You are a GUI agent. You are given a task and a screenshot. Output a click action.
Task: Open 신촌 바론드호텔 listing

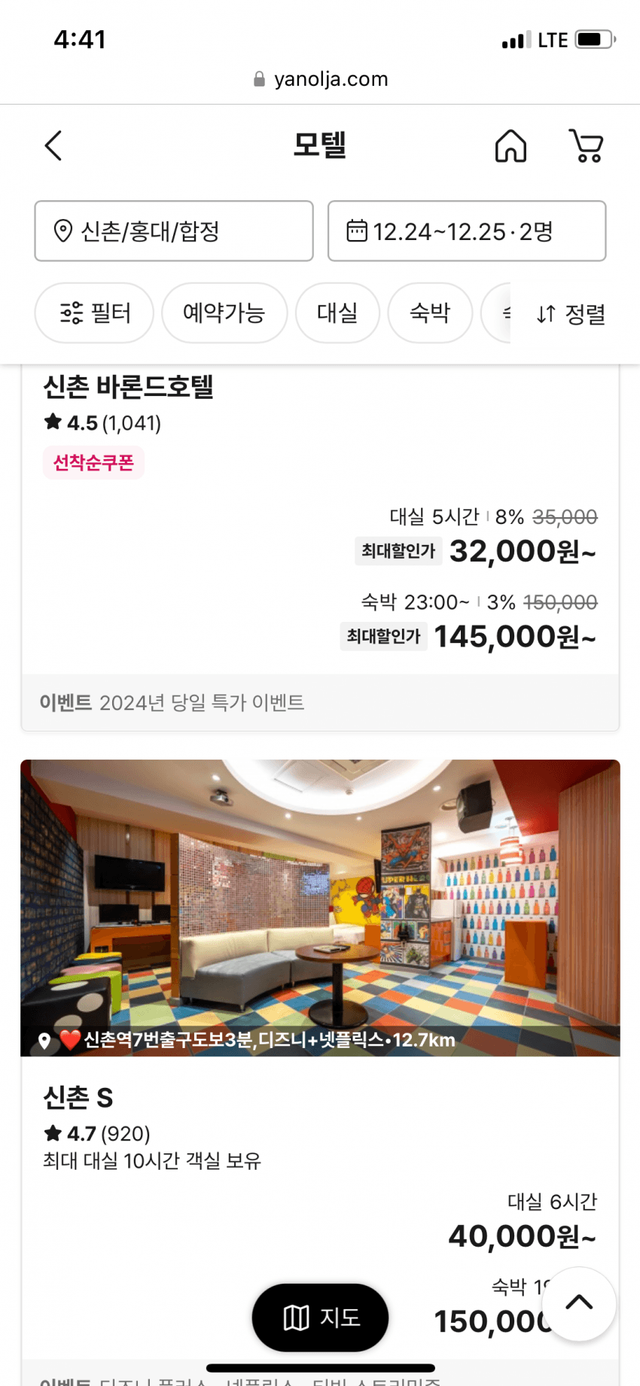[129, 387]
